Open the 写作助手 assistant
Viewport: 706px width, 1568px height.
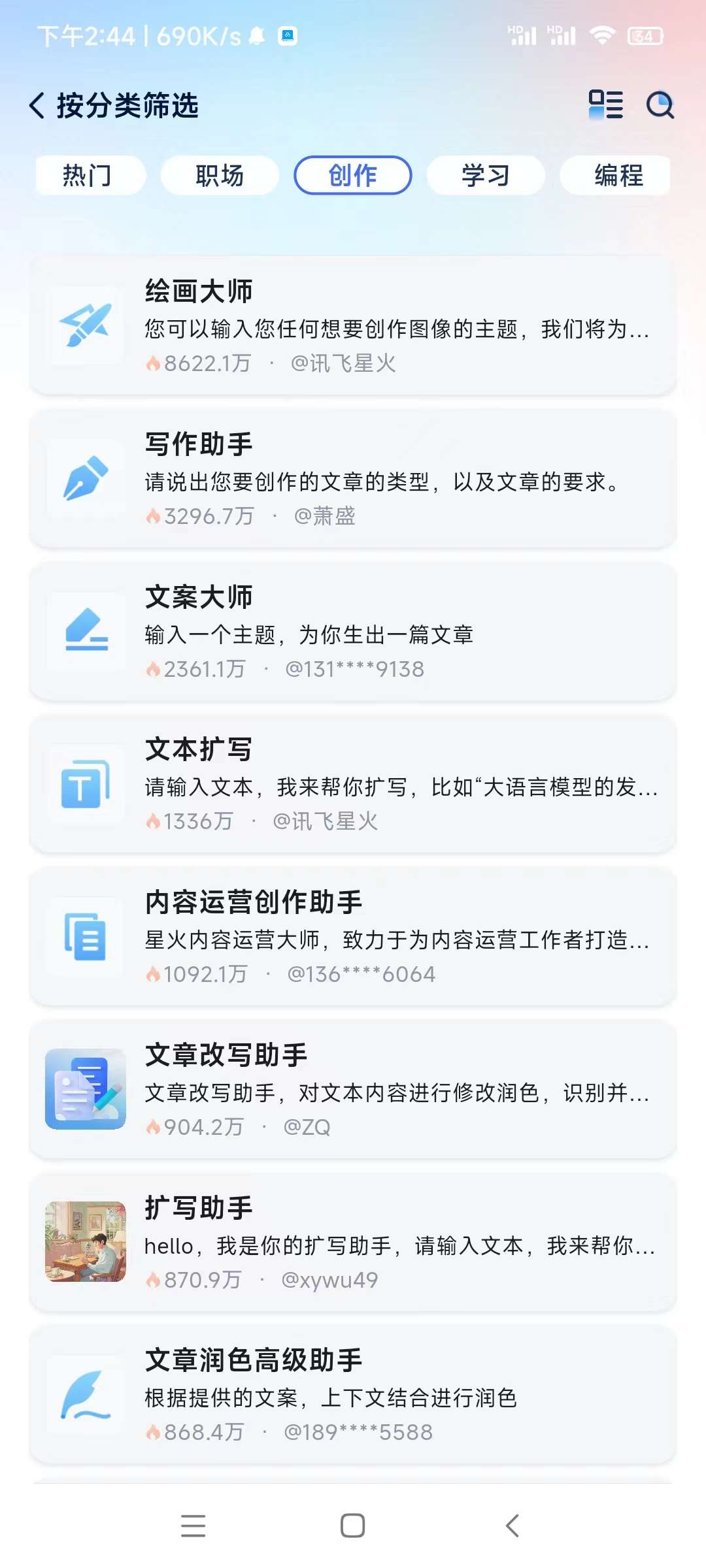point(353,479)
